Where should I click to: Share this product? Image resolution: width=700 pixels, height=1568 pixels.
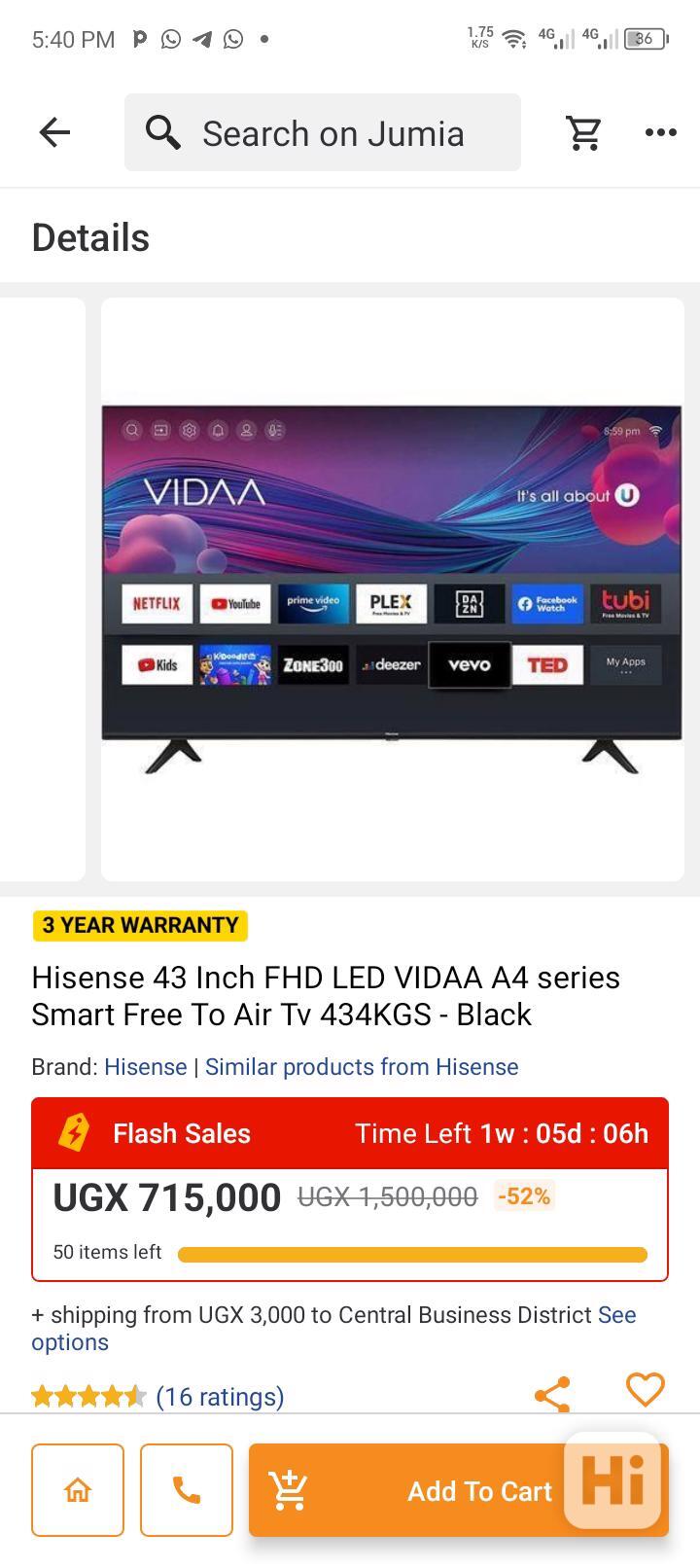(x=552, y=1395)
